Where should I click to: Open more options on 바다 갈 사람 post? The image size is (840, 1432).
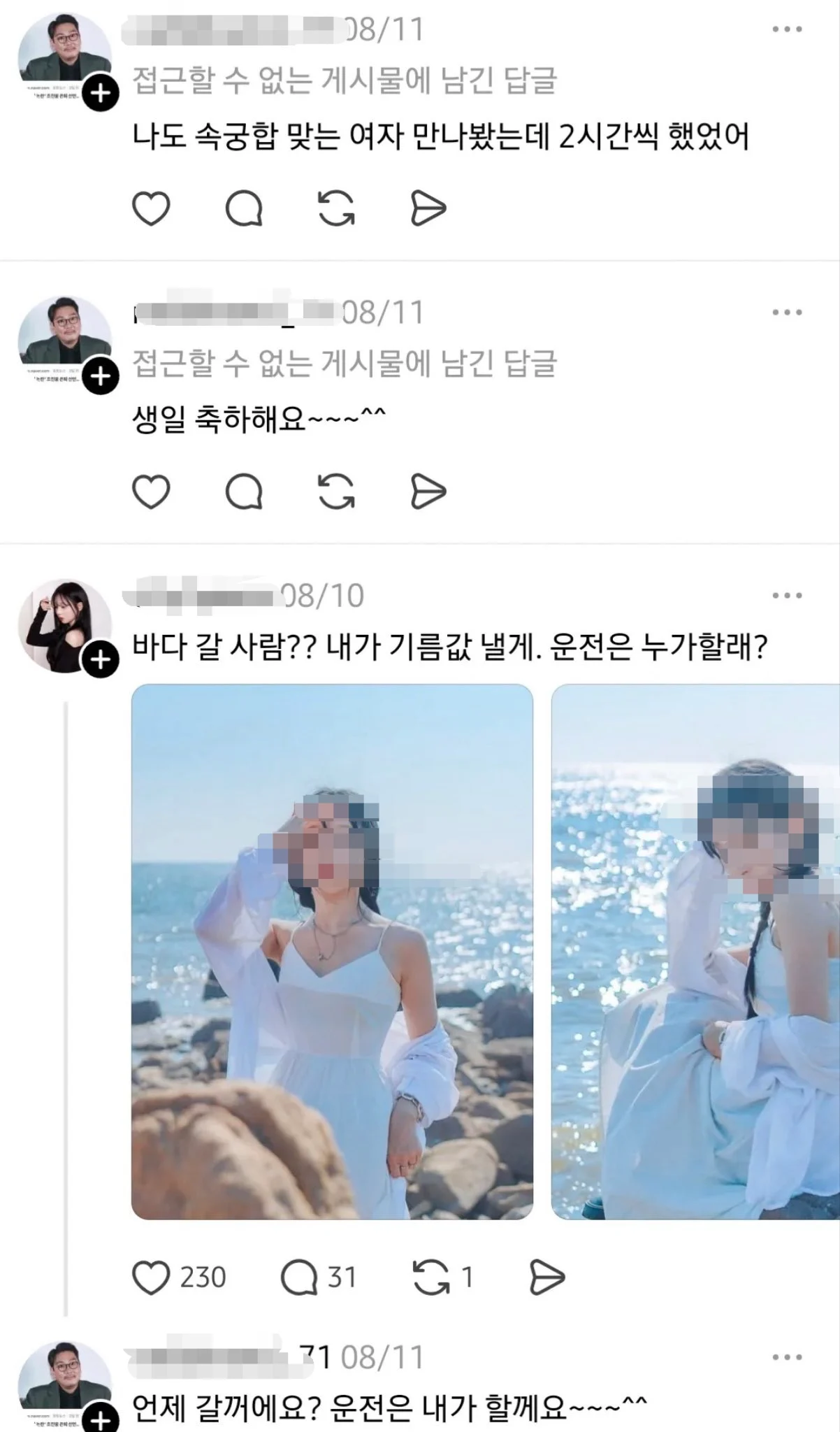pos(787,596)
